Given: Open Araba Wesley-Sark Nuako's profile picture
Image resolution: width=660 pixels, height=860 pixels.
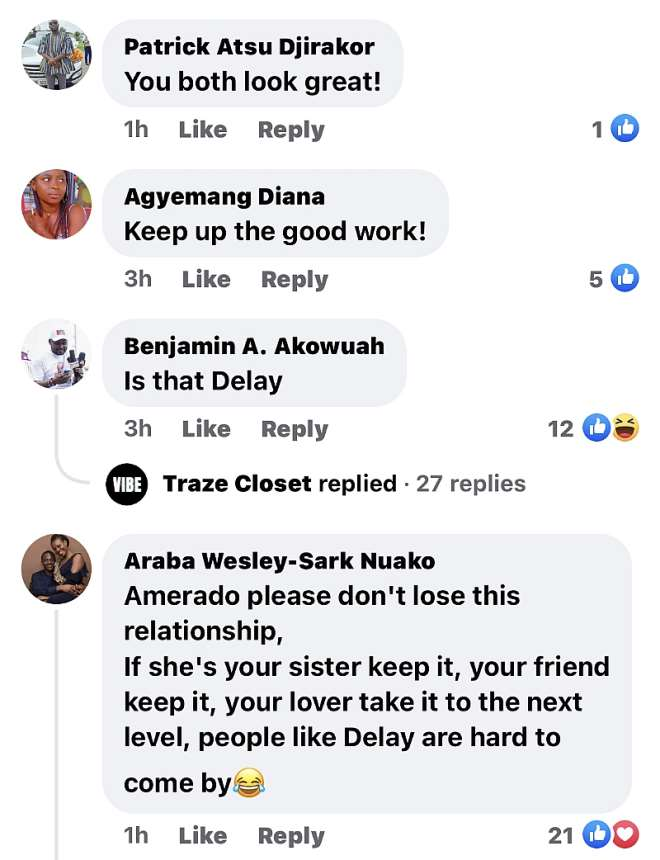Looking at the screenshot, I should [x=56, y=568].
